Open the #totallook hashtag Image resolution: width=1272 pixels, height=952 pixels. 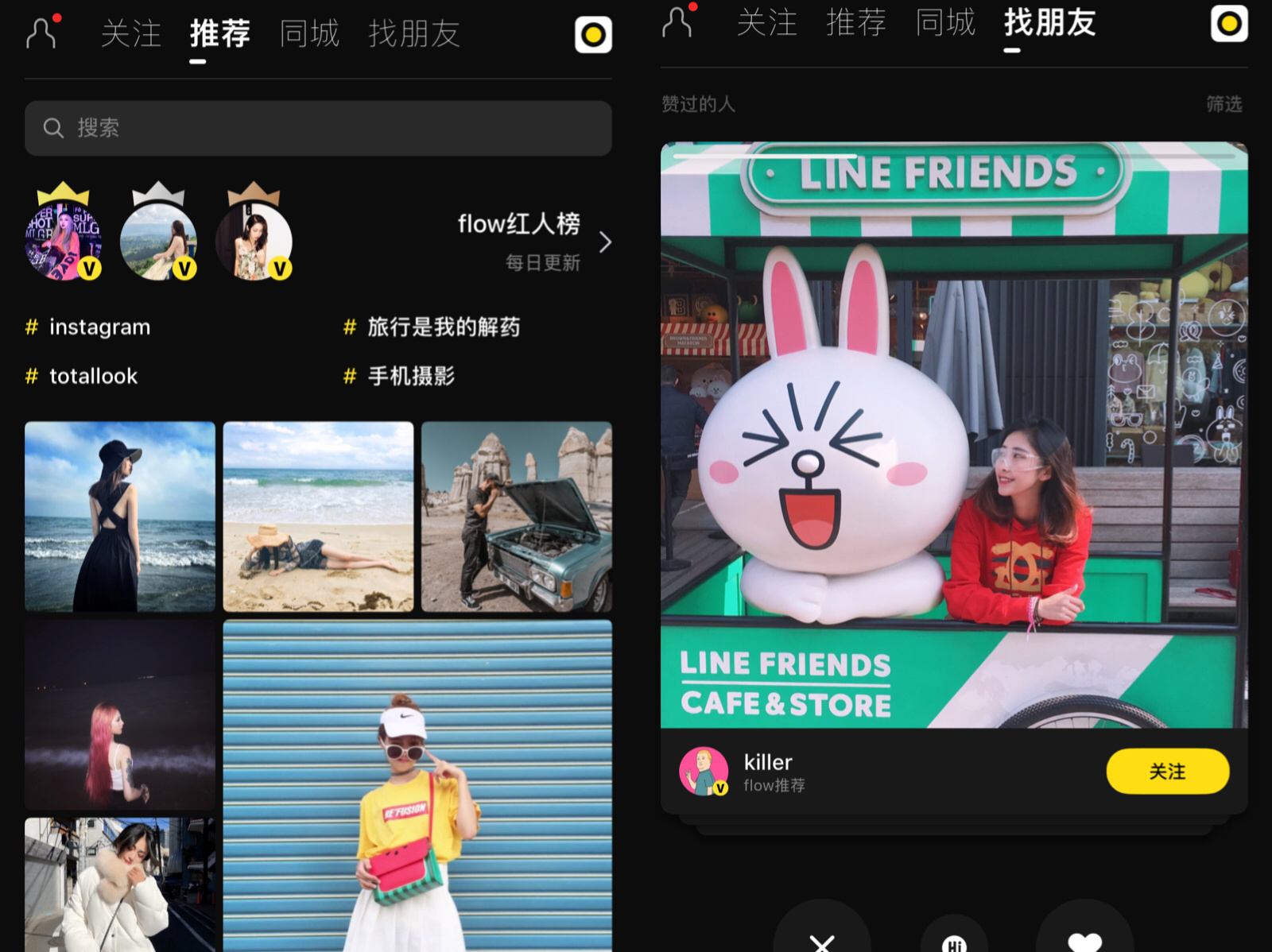[92, 376]
